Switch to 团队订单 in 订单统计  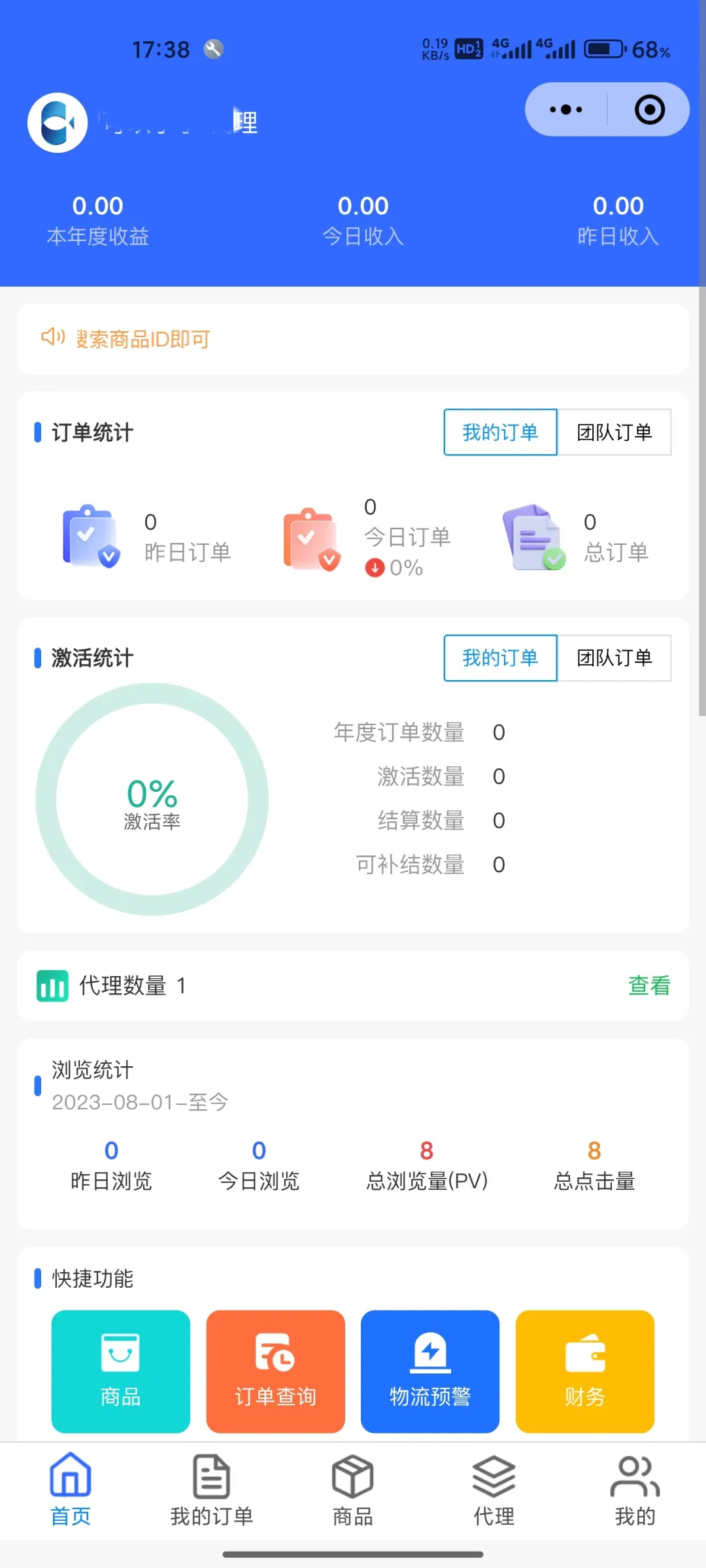[x=614, y=432]
